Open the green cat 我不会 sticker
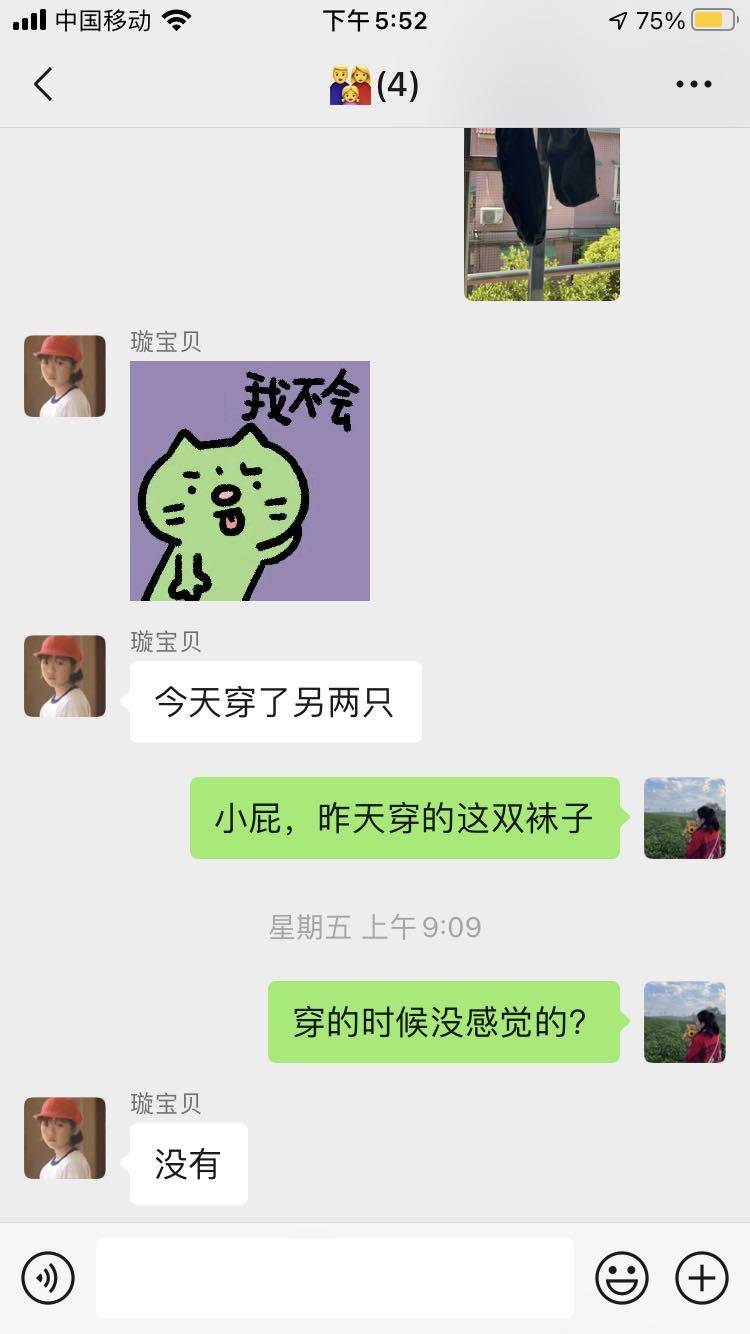Screen dimensions: 750x1334 tap(250, 481)
